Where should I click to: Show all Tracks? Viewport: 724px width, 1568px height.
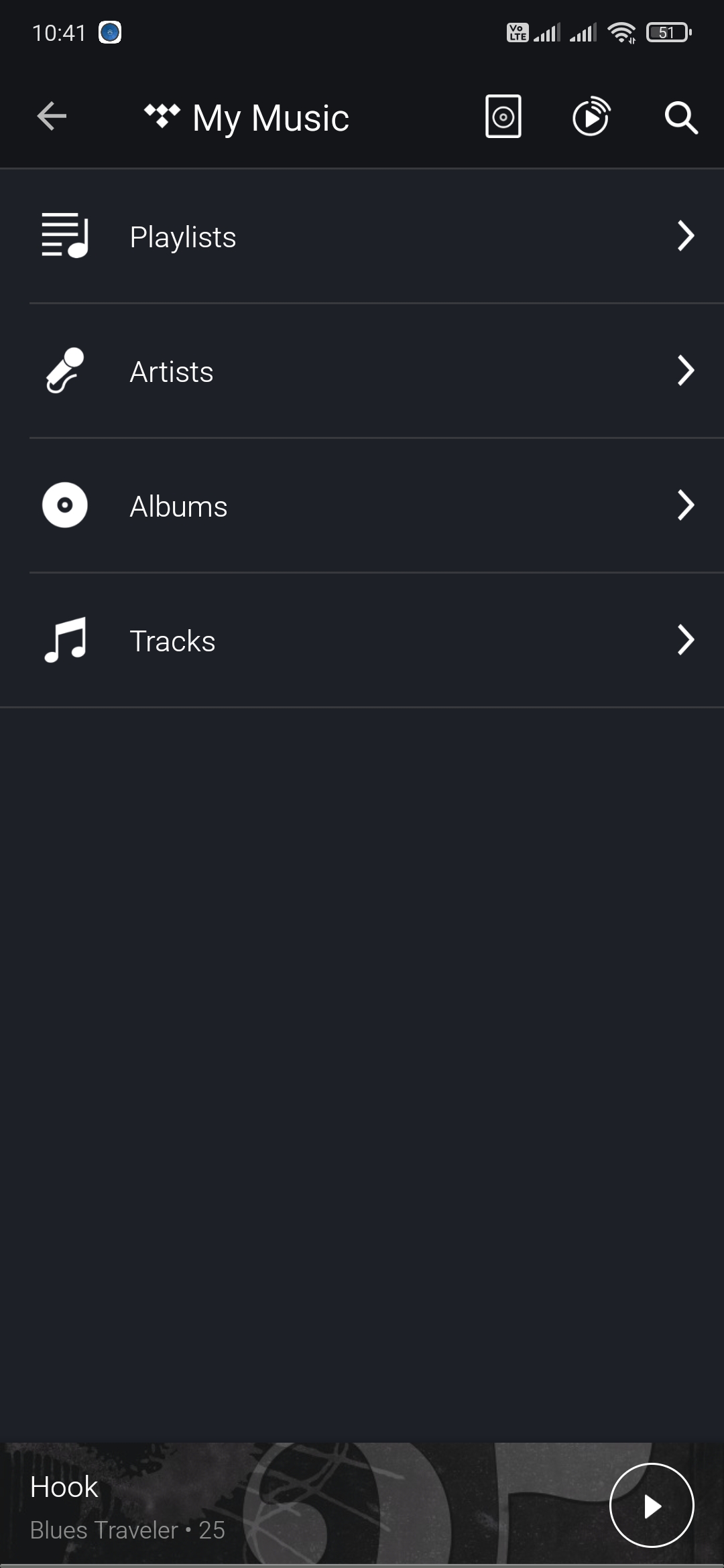pyautogui.click(x=362, y=641)
